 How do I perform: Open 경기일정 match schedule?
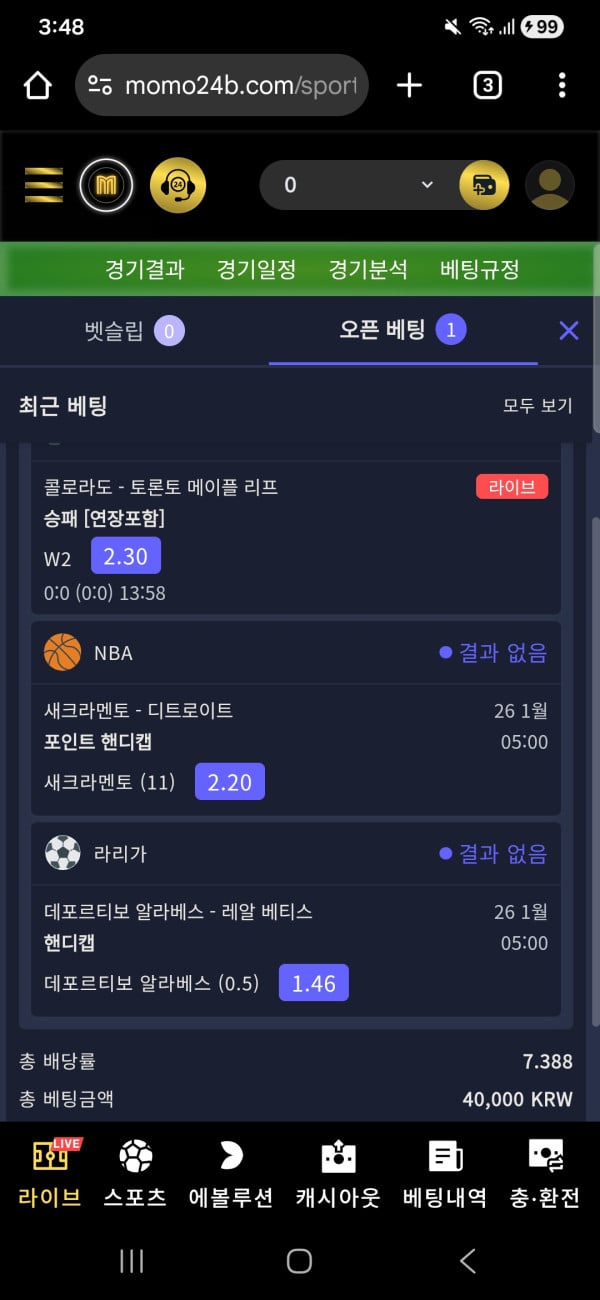click(257, 270)
